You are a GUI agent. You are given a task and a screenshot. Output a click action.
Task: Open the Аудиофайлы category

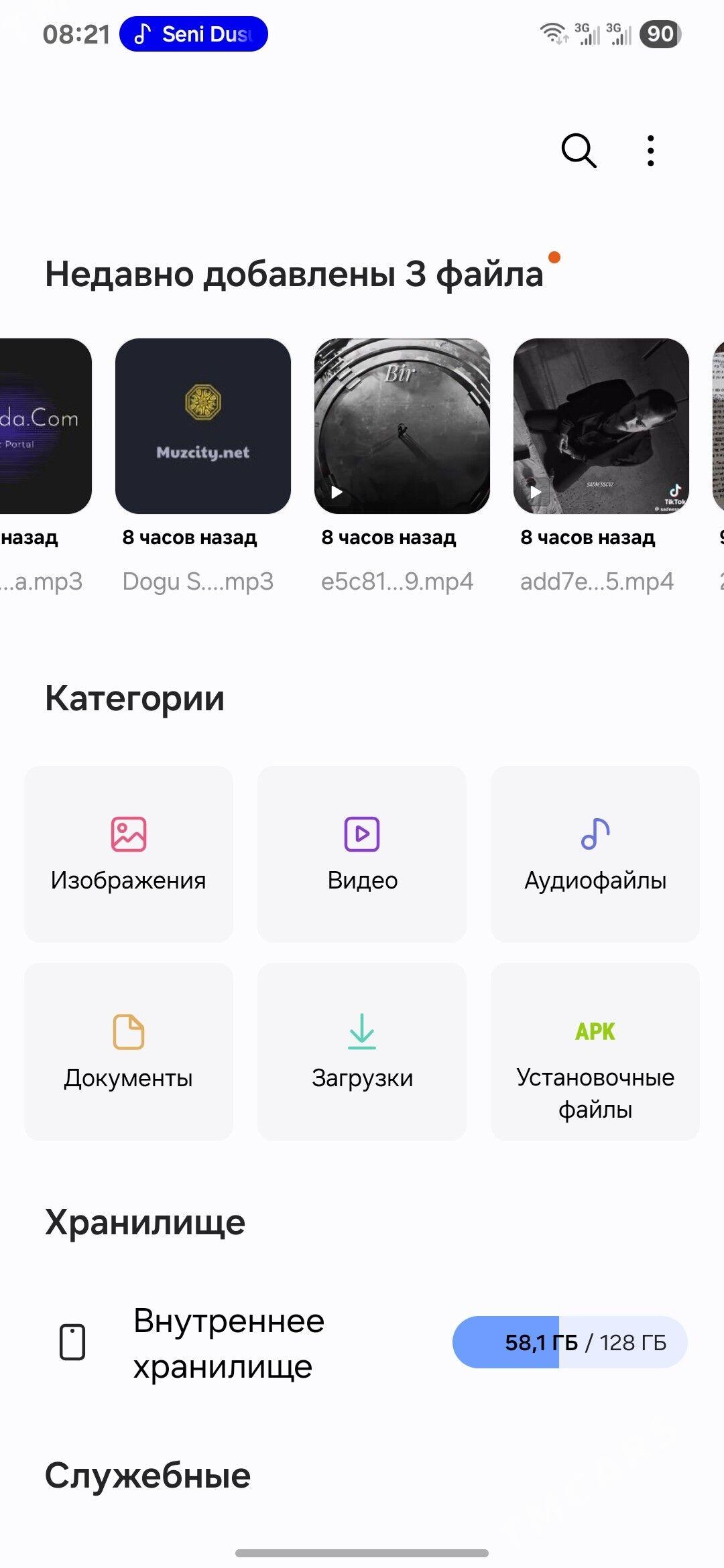[595, 854]
